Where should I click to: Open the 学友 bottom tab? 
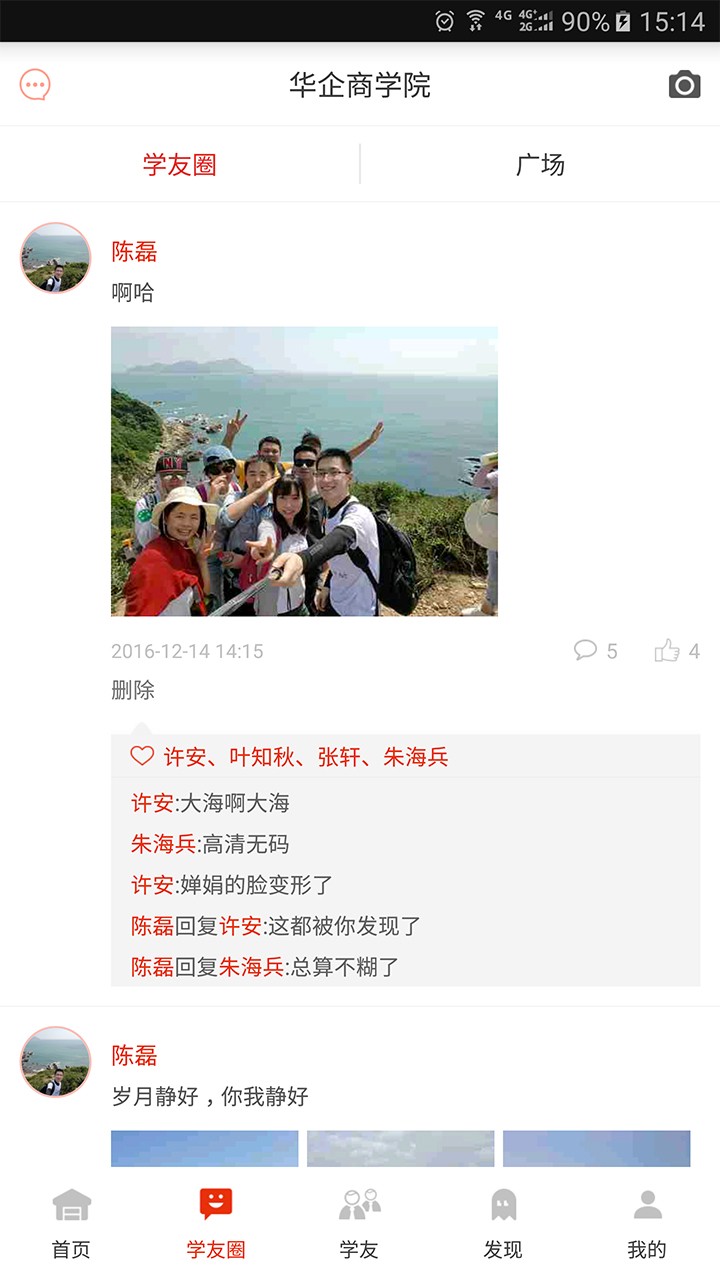coord(359,1224)
